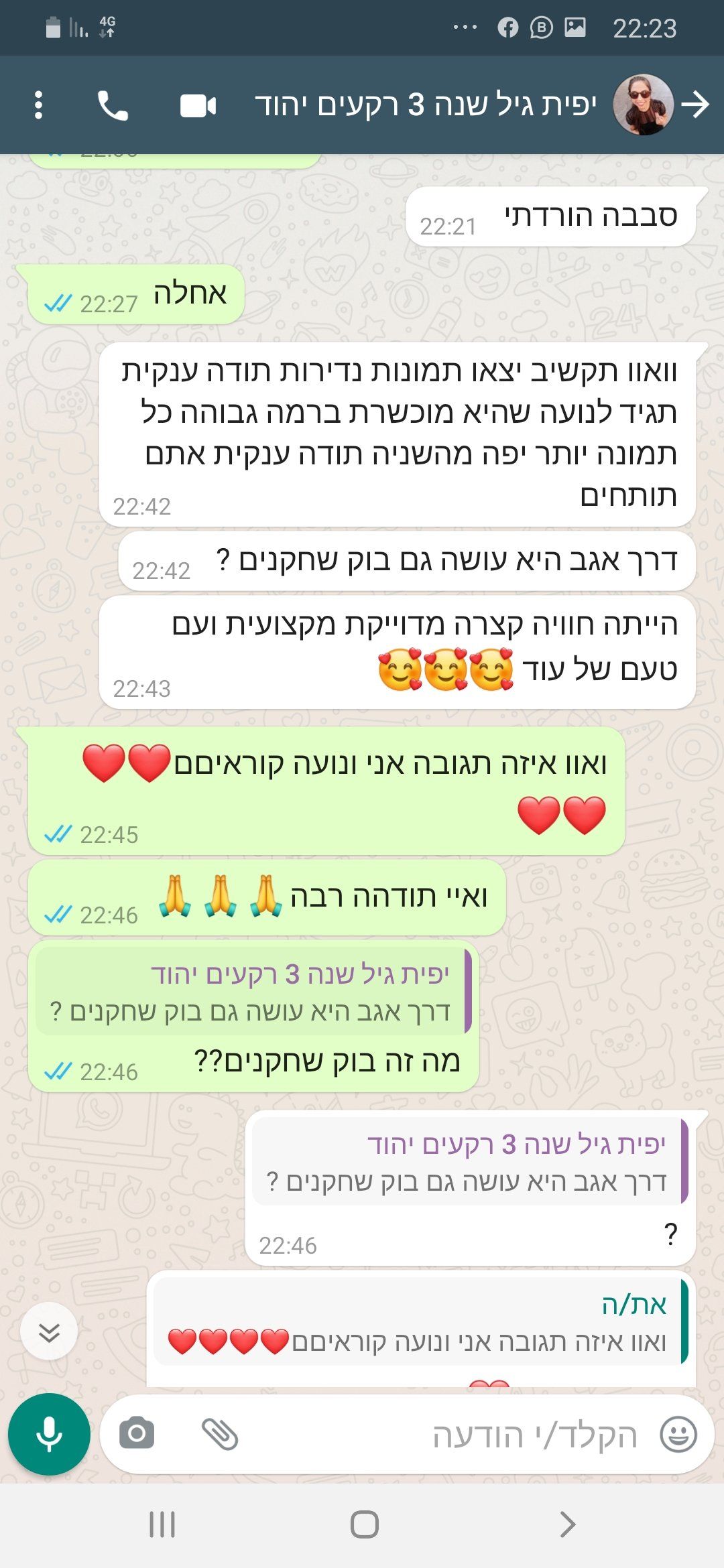This screenshot has height=1568, width=724.
Task: Attach a file with the paperclip icon
Action: click(x=220, y=1434)
